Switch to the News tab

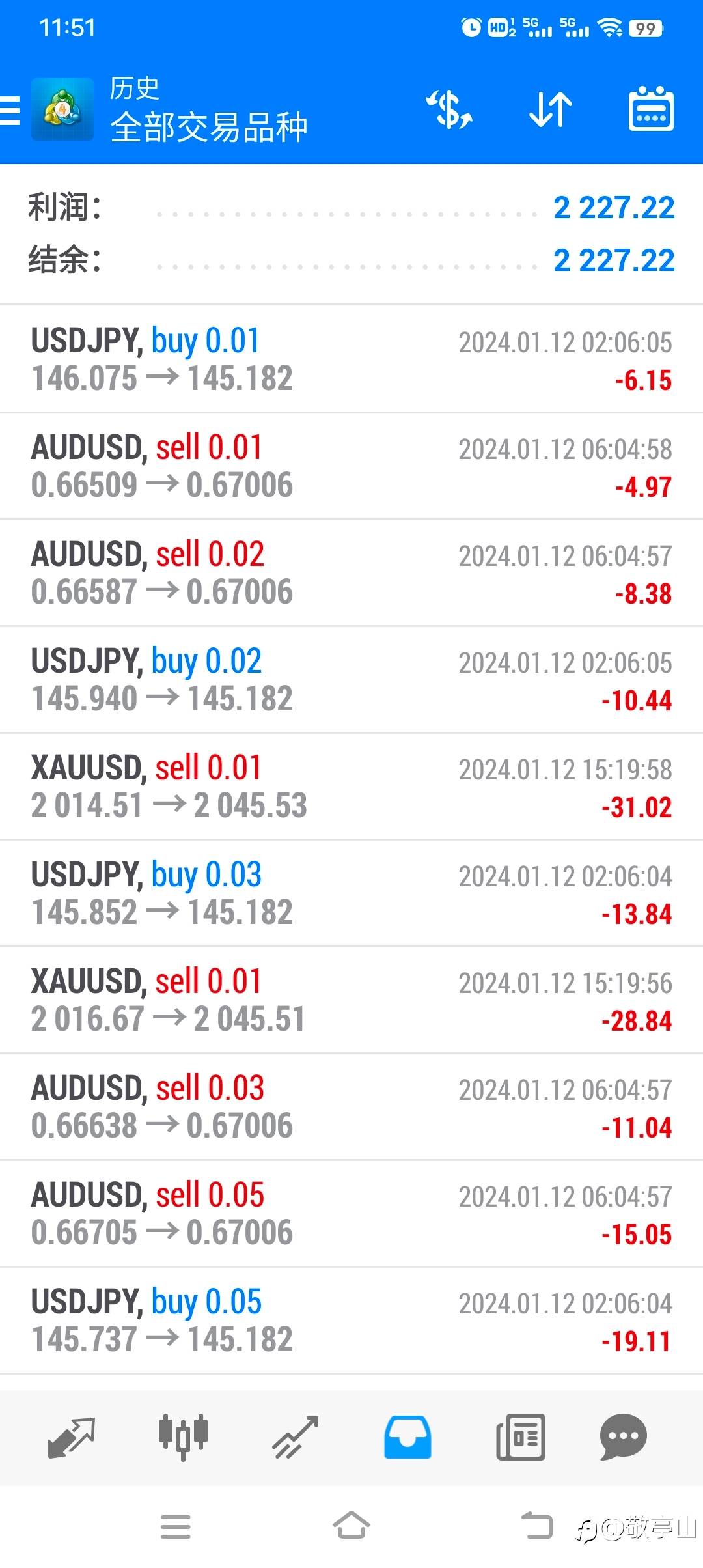click(x=520, y=1436)
